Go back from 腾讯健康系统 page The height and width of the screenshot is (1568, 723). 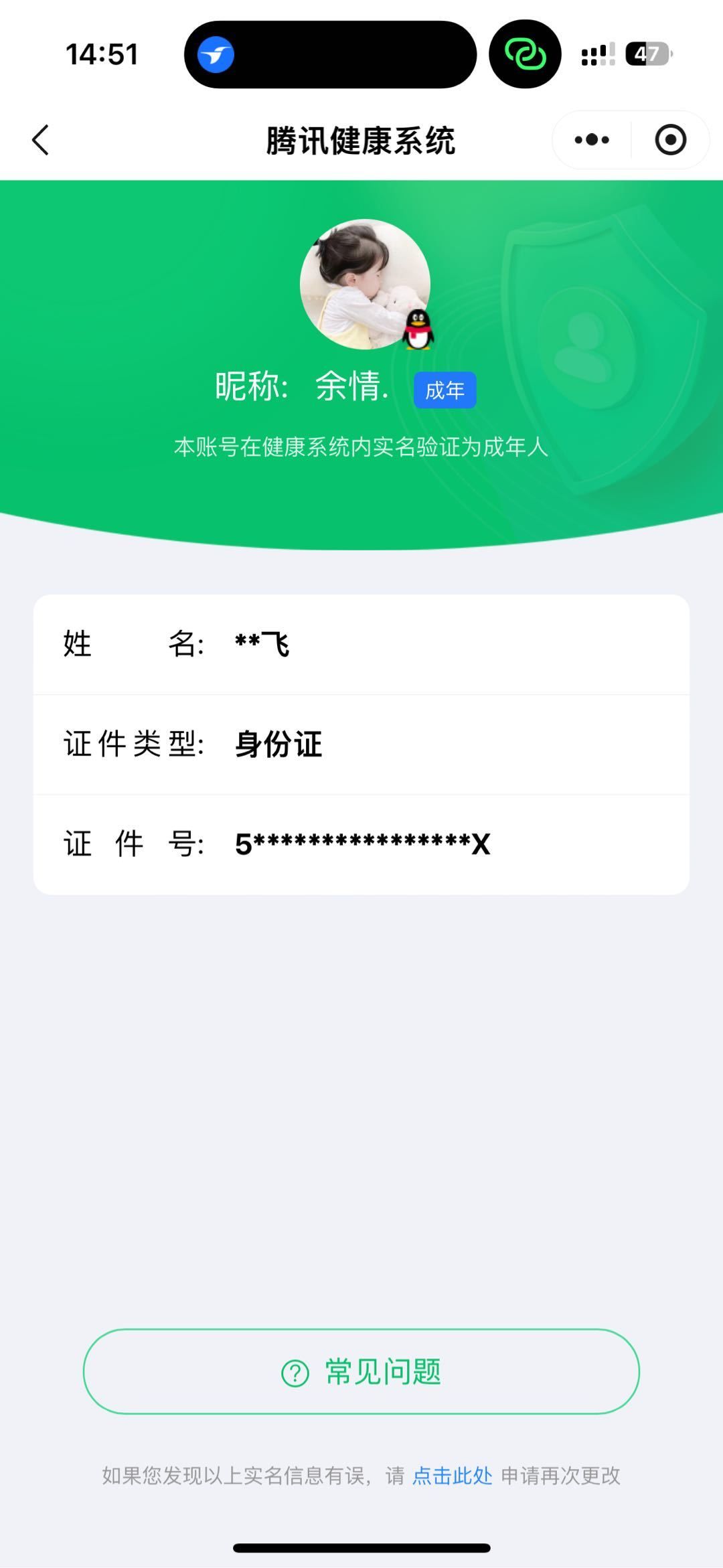click(x=41, y=140)
